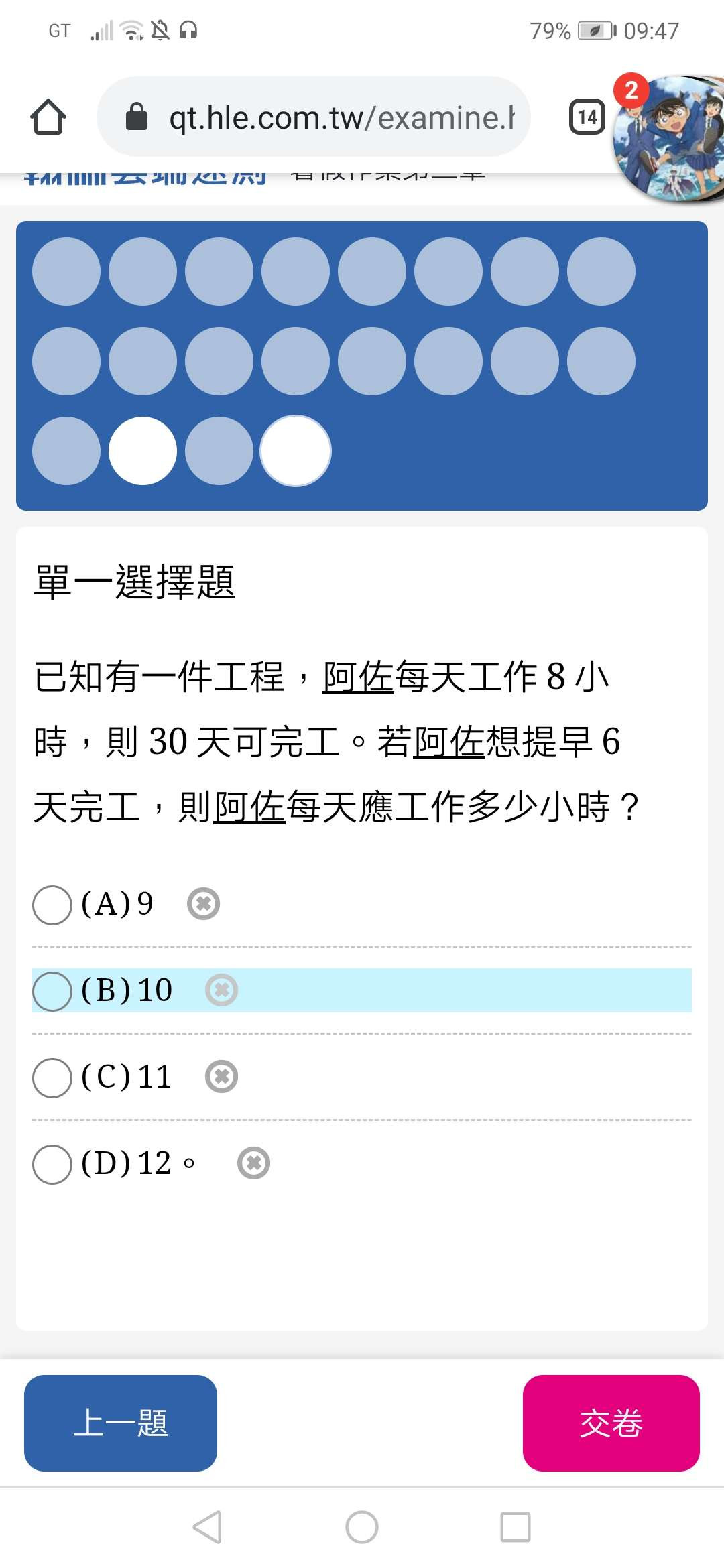Cross out option (A) 9
The width and height of the screenshot is (724, 1568).
point(204,904)
